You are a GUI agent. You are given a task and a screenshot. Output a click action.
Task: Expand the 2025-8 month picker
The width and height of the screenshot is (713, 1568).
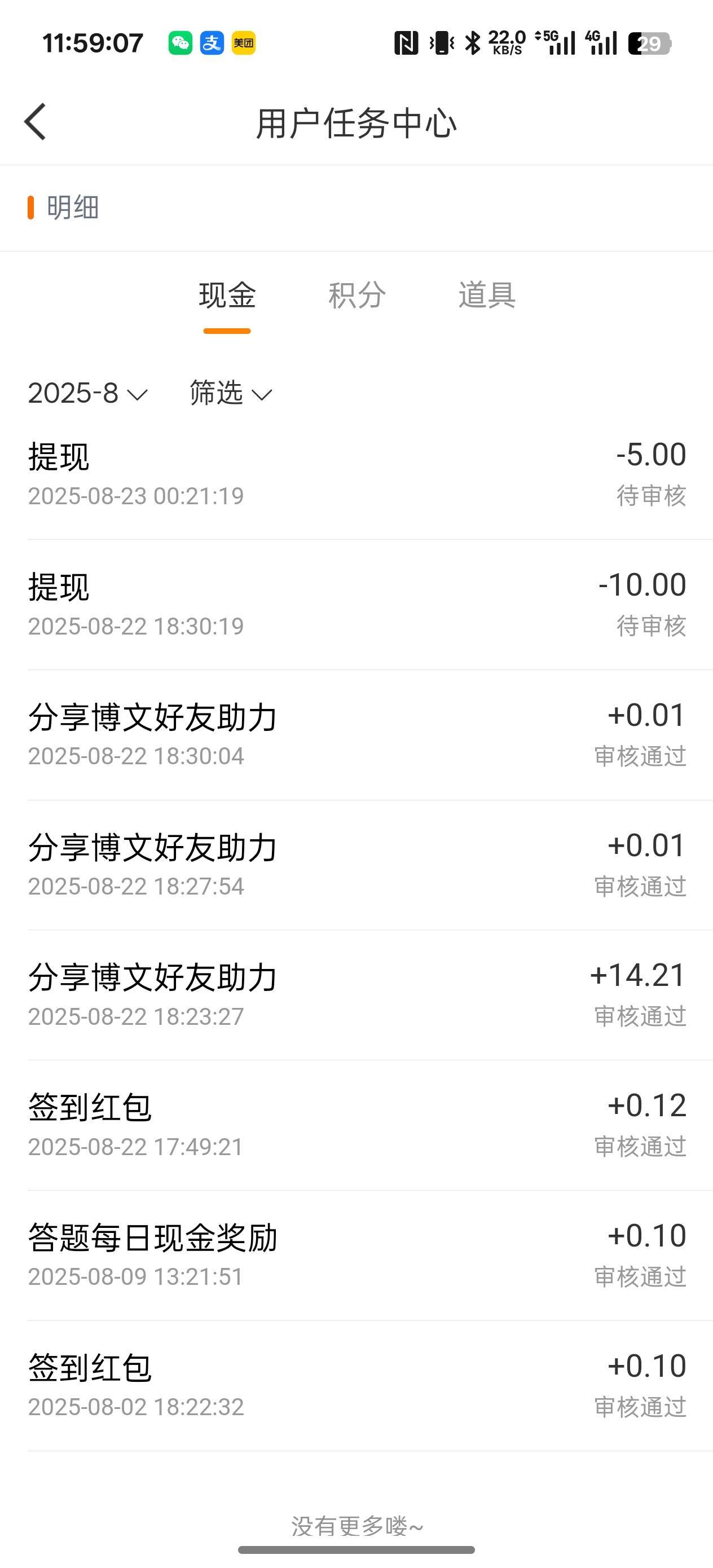pos(87,393)
